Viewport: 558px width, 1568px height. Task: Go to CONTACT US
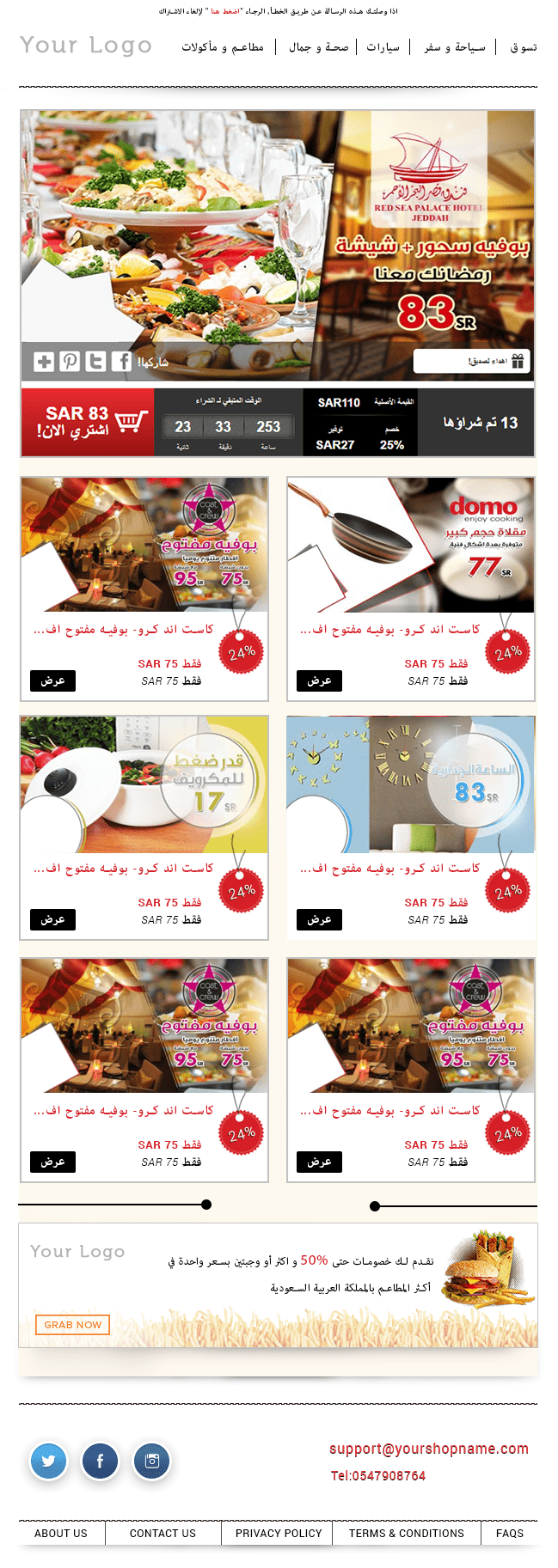(162, 1533)
